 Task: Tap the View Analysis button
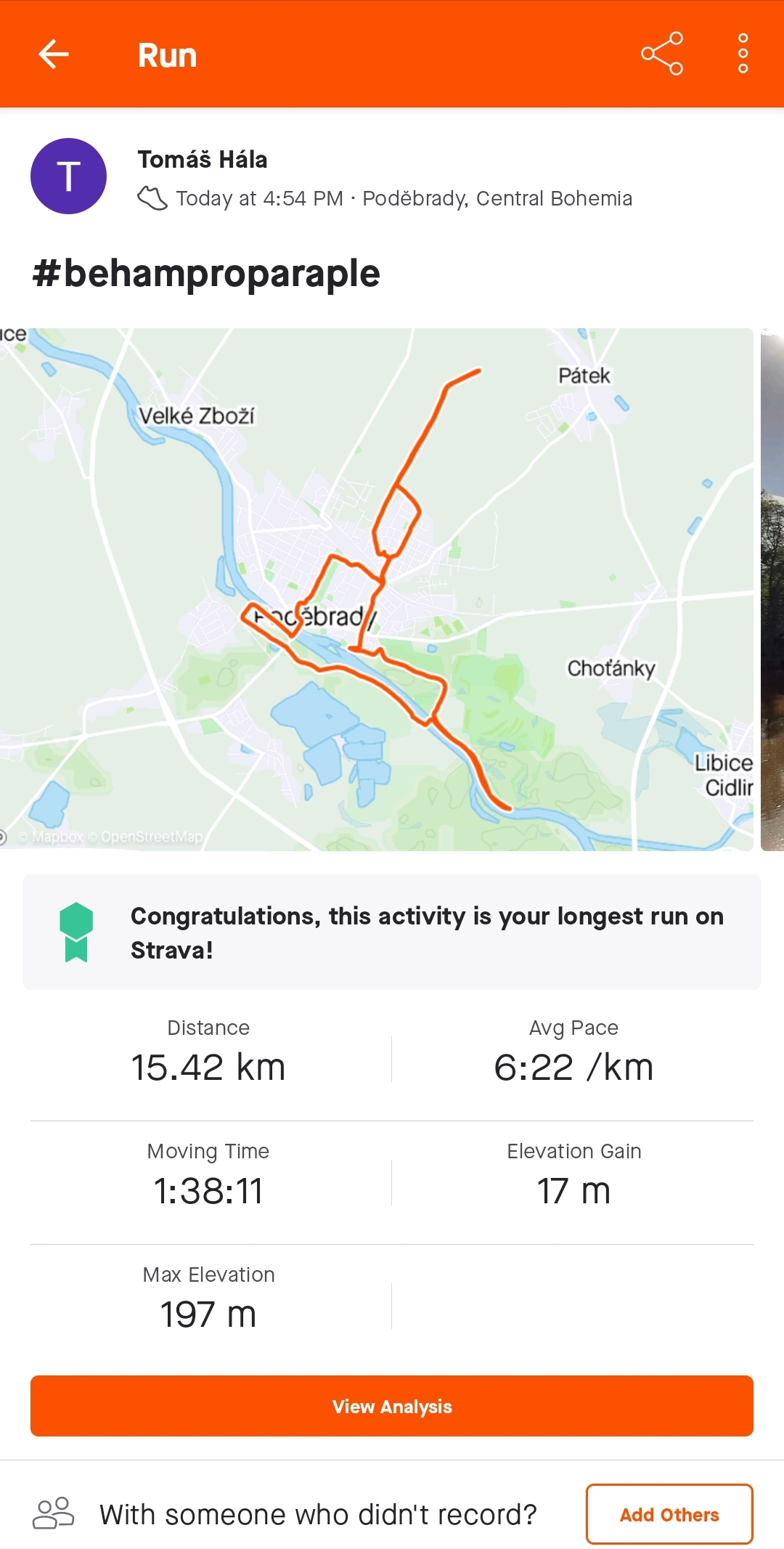pos(392,1406)
